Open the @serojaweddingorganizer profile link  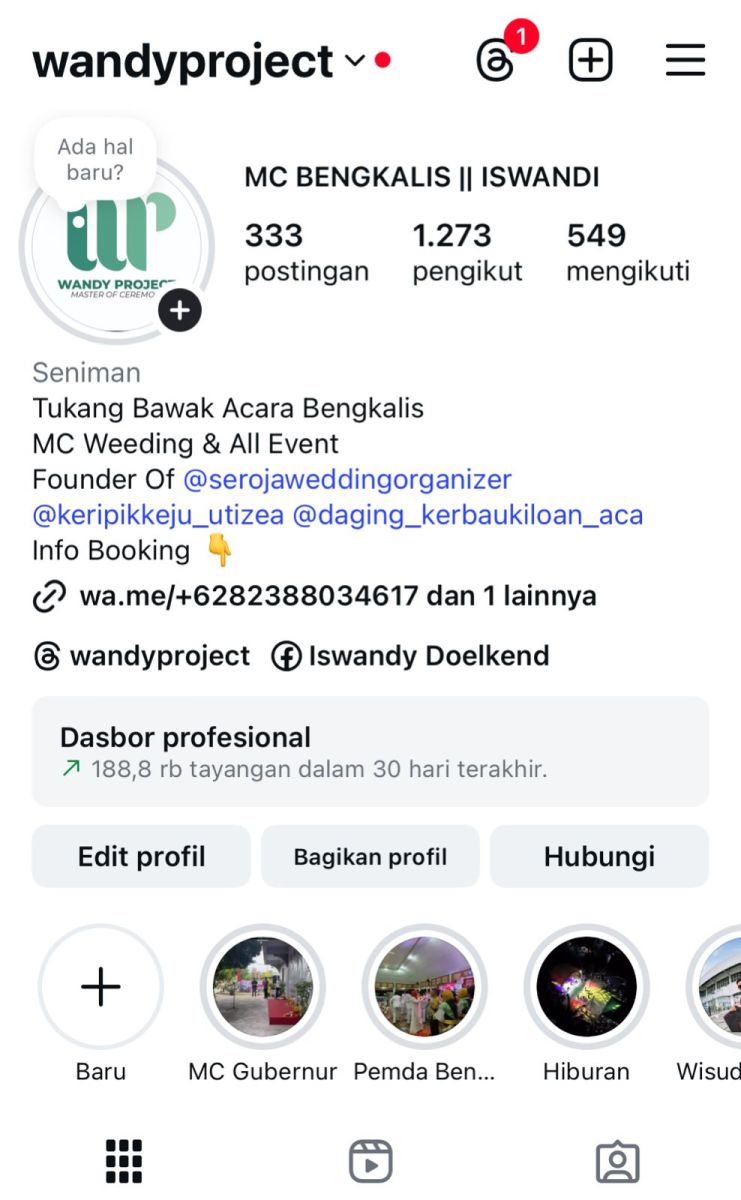347,480
